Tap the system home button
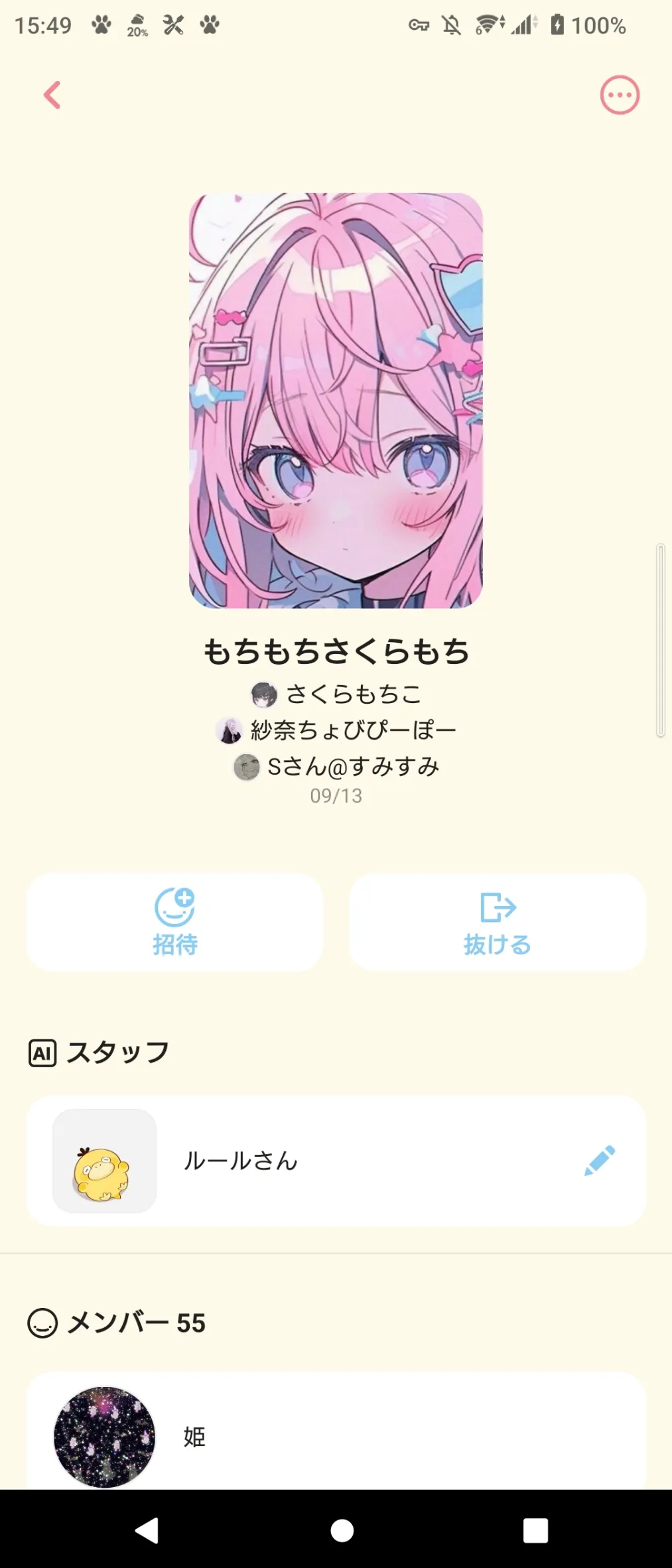Viewport: 672px width, 1568px height. point(342,1530)
